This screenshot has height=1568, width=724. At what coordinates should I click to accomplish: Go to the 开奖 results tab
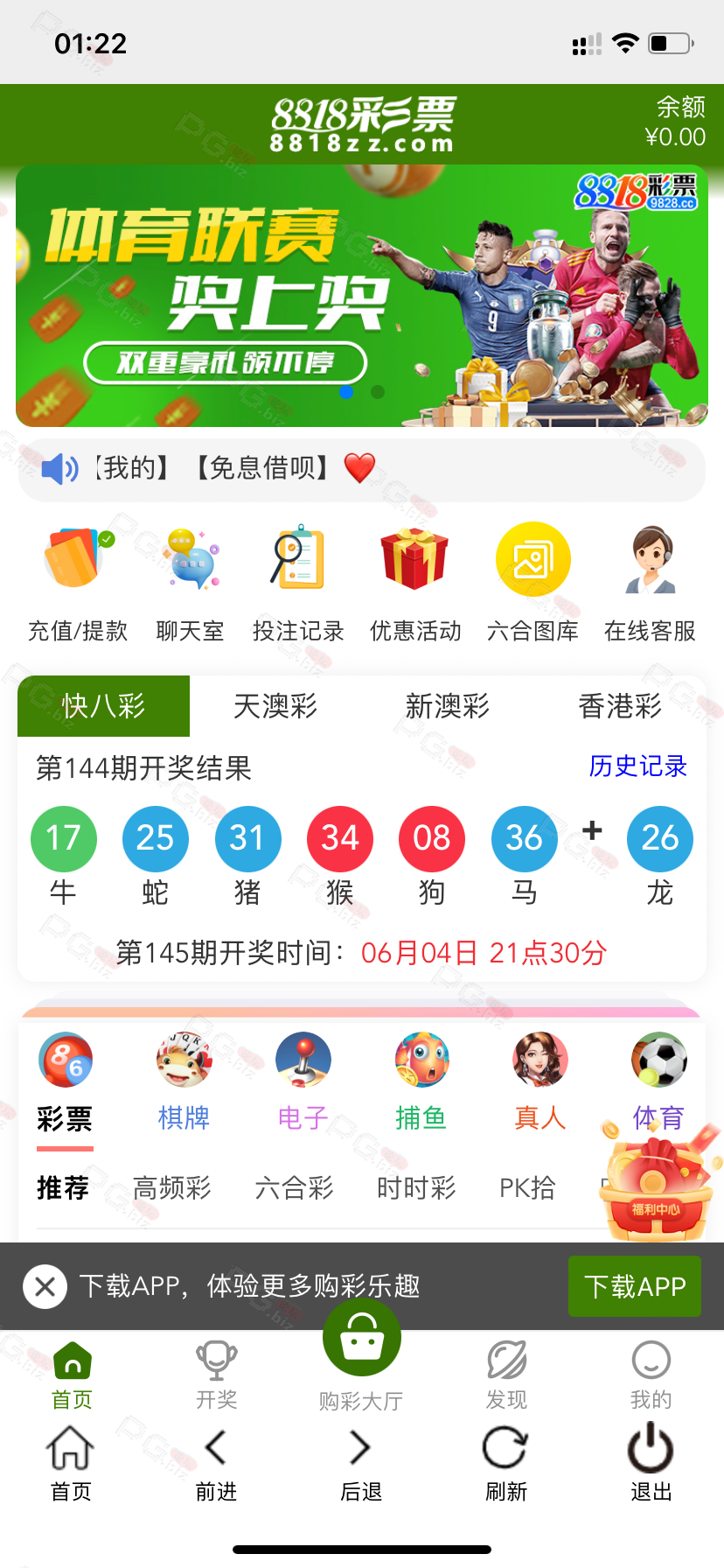tap(216, 1375)
